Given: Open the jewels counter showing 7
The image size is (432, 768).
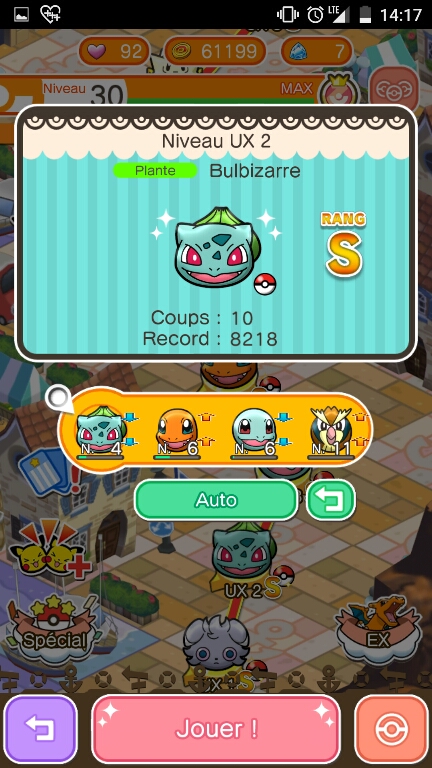Looking at the screenshot, I should tap(317, 51).
